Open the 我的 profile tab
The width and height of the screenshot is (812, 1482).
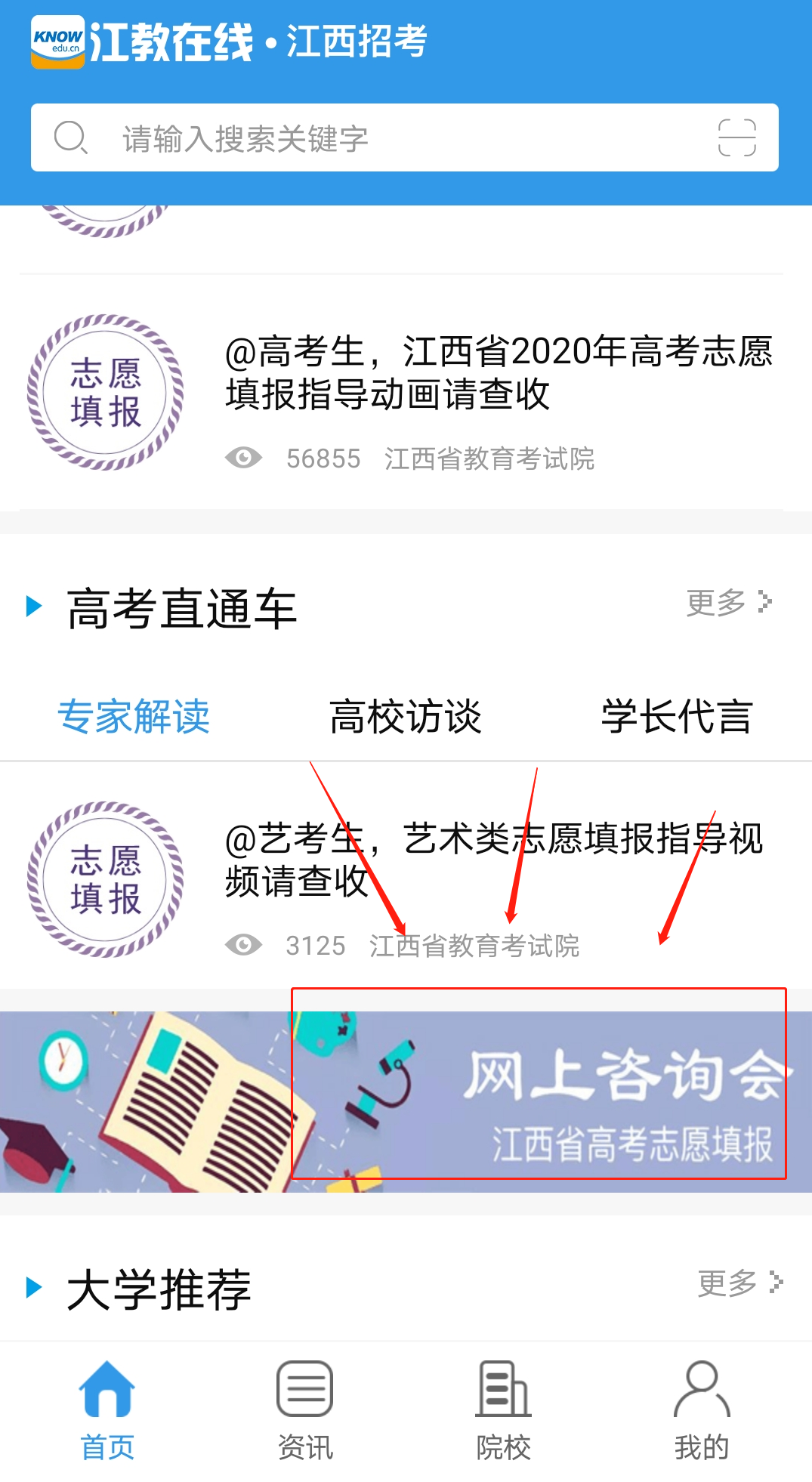click(701, 1409)
